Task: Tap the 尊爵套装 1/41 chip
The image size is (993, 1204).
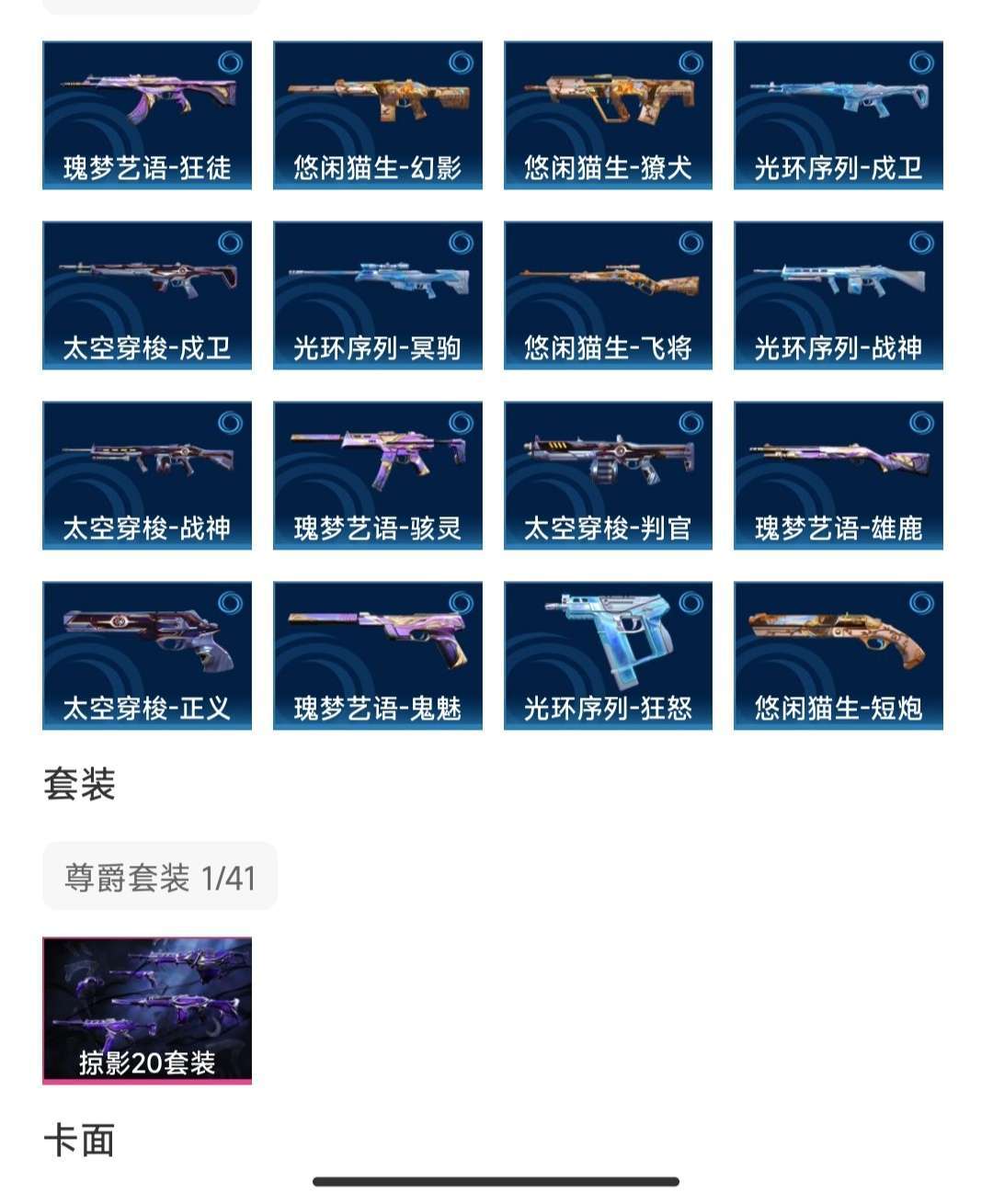Action: [160, 877]
